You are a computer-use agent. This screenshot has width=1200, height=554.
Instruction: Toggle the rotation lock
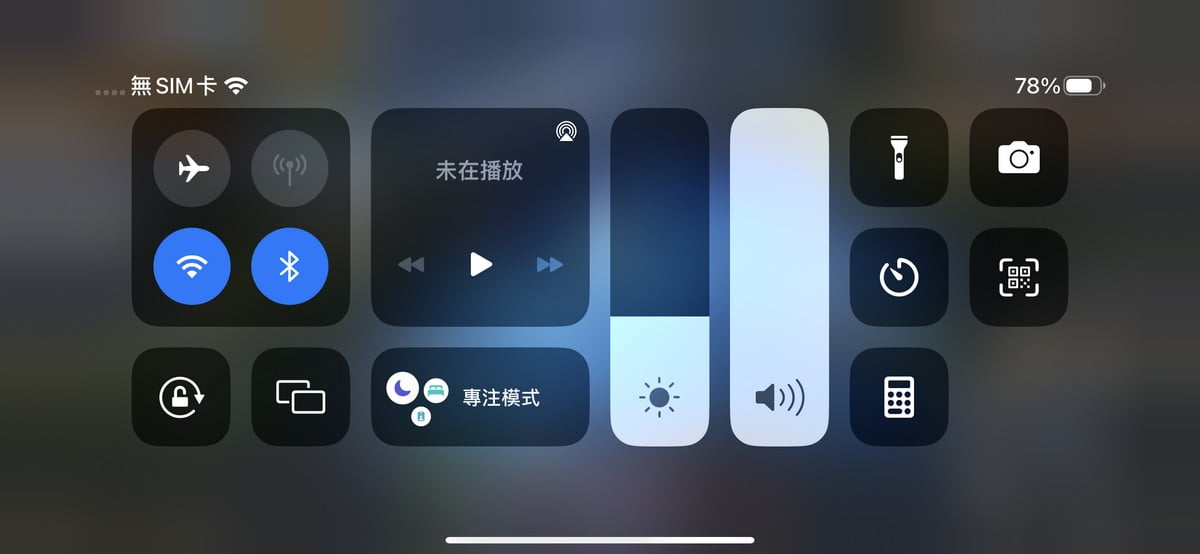181,397
